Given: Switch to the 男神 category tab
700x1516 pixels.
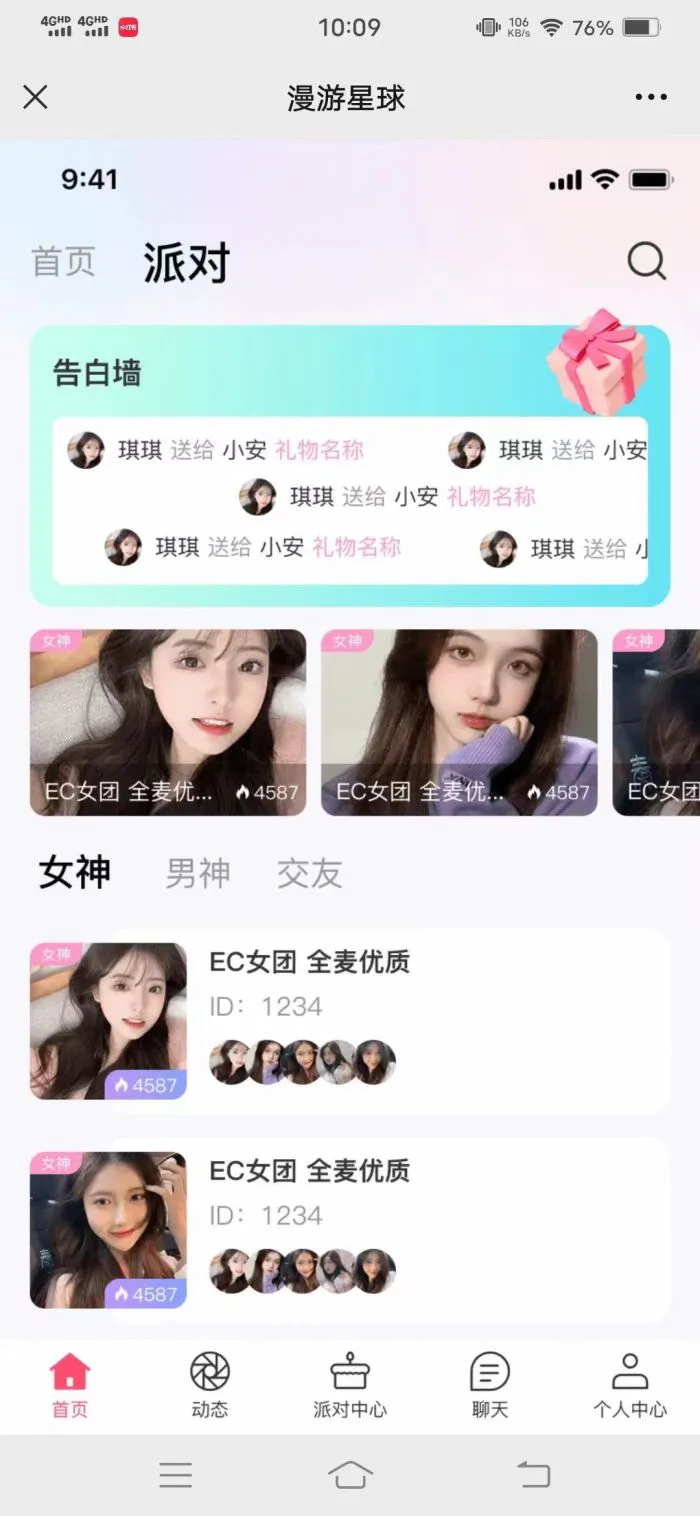Looking at the screenshot, I should click(198, 874).
